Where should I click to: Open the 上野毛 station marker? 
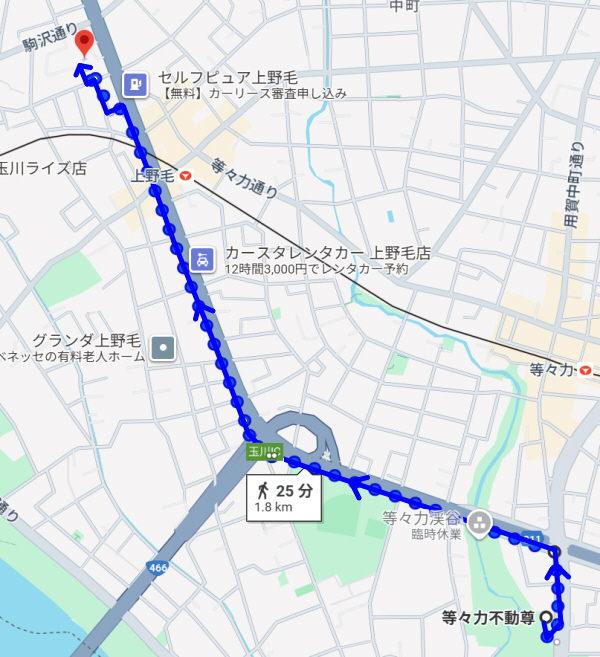[x=186, y=175]
